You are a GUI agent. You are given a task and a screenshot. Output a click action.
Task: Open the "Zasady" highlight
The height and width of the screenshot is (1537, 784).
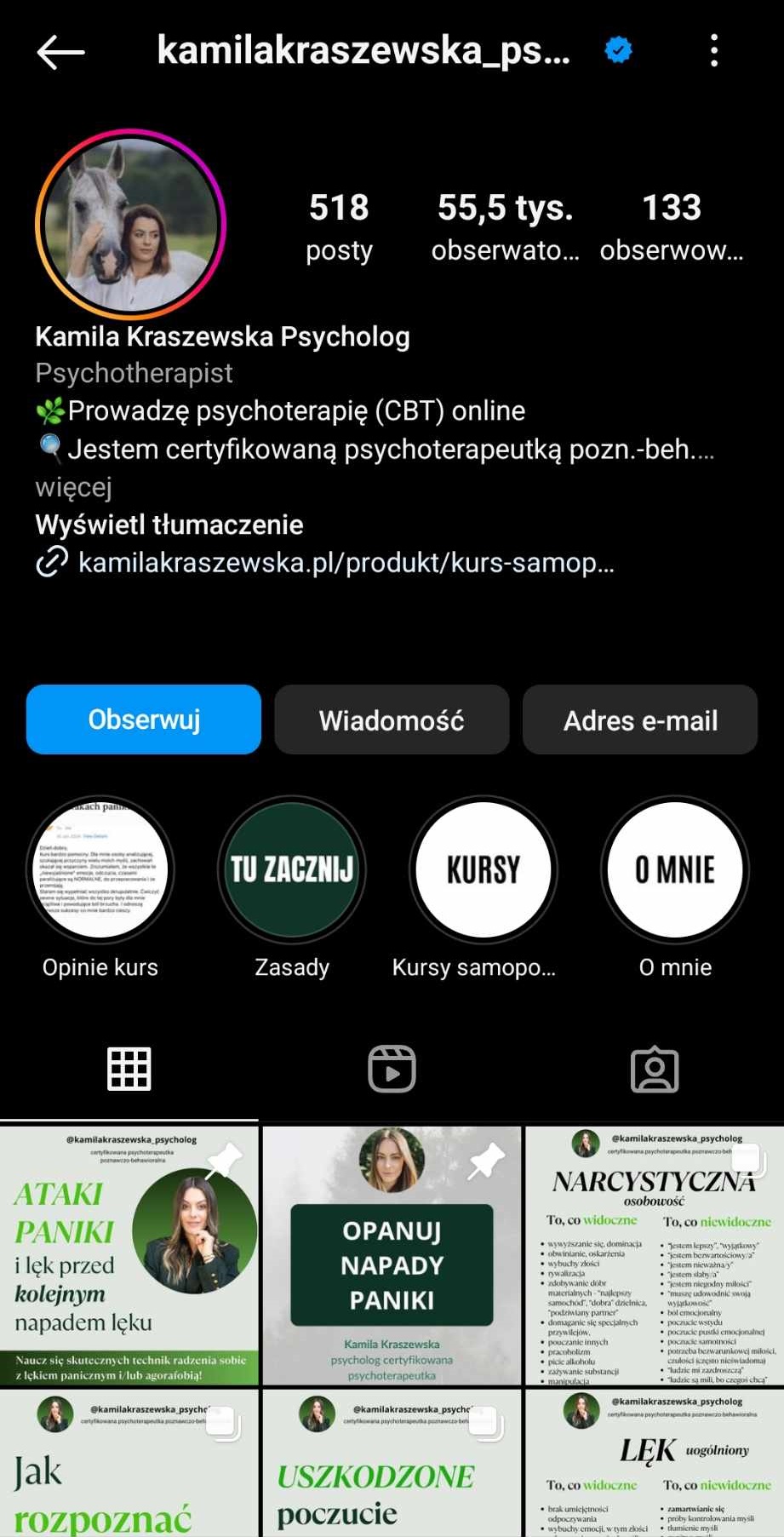292,870
